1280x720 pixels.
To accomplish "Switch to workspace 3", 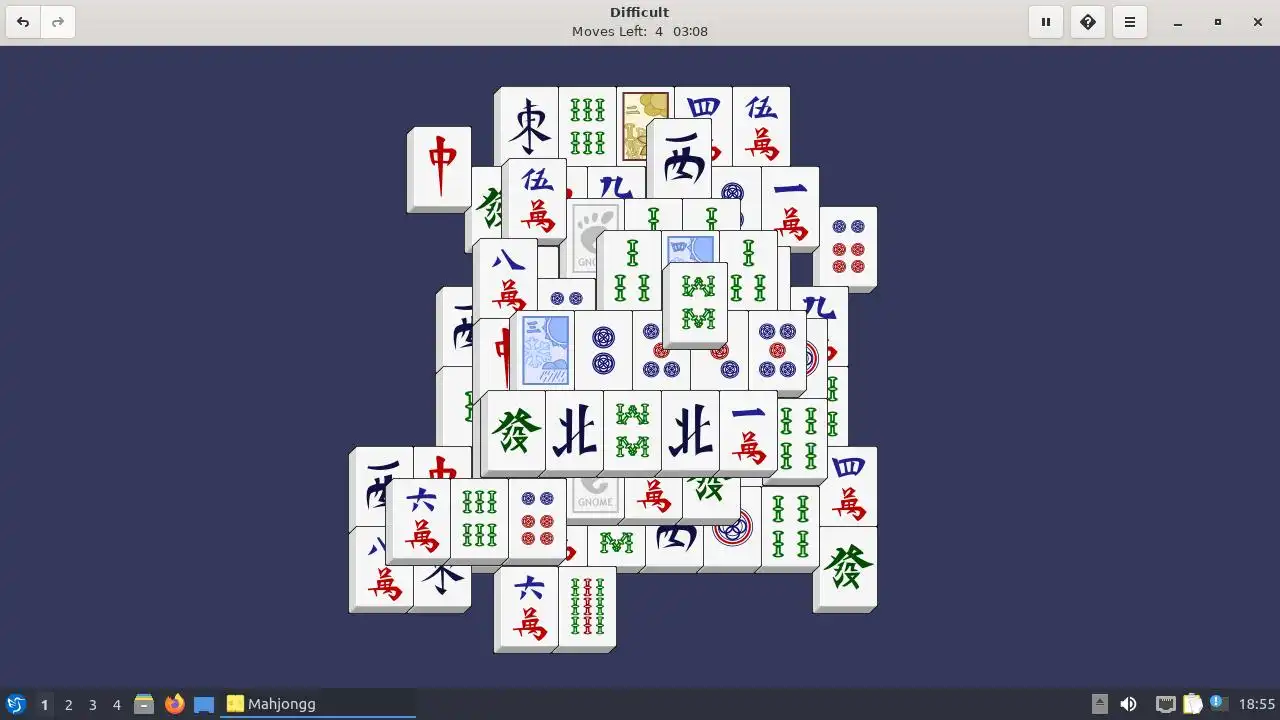I will point(92,705).
